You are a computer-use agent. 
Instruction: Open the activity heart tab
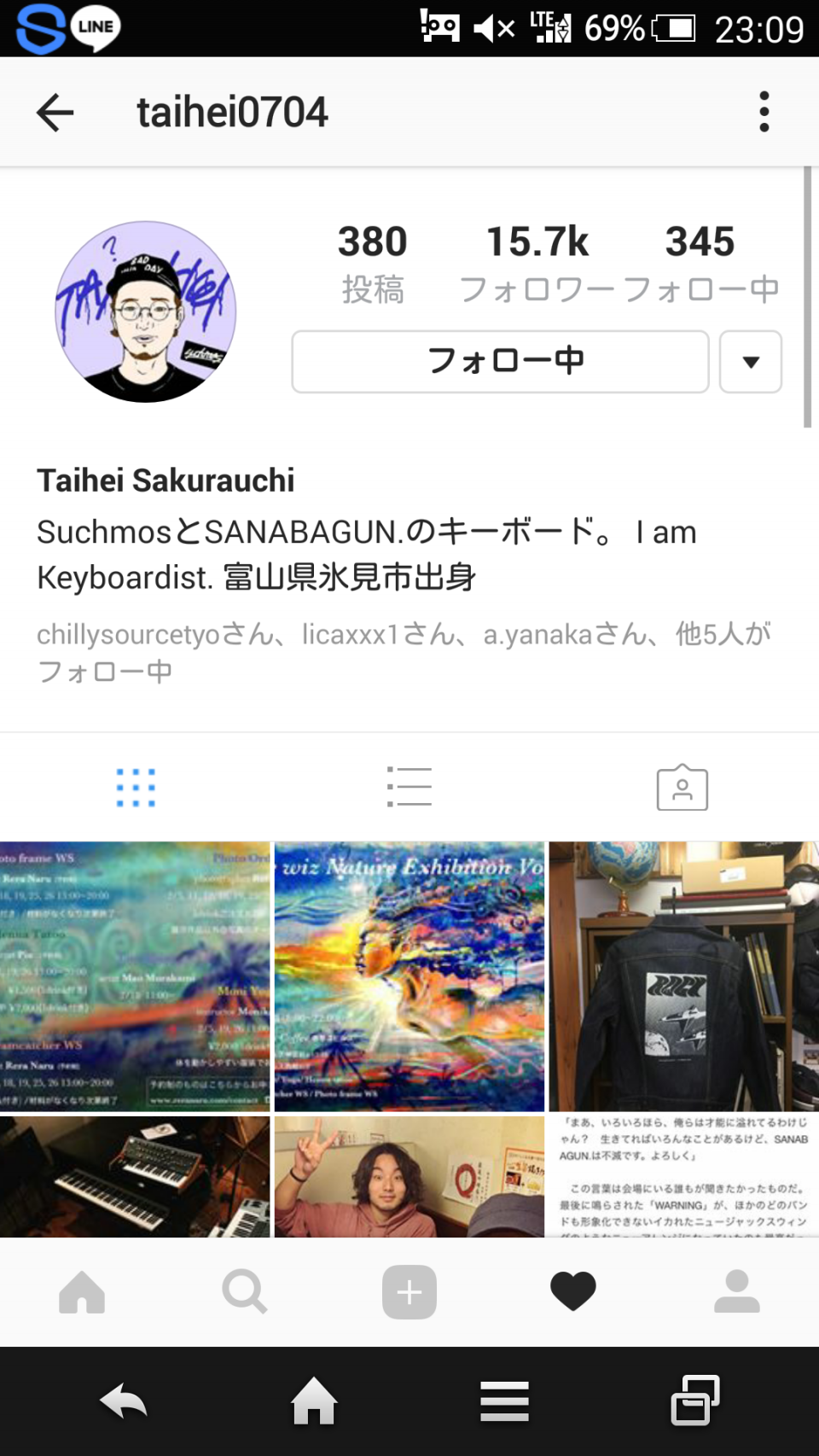pos(572,1292)
